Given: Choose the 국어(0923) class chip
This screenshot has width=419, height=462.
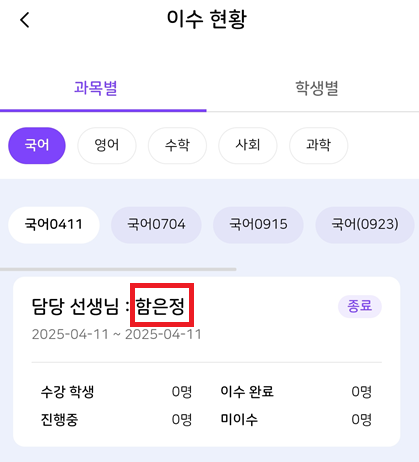Looking at the screenshot, I should tap(365, 225).
